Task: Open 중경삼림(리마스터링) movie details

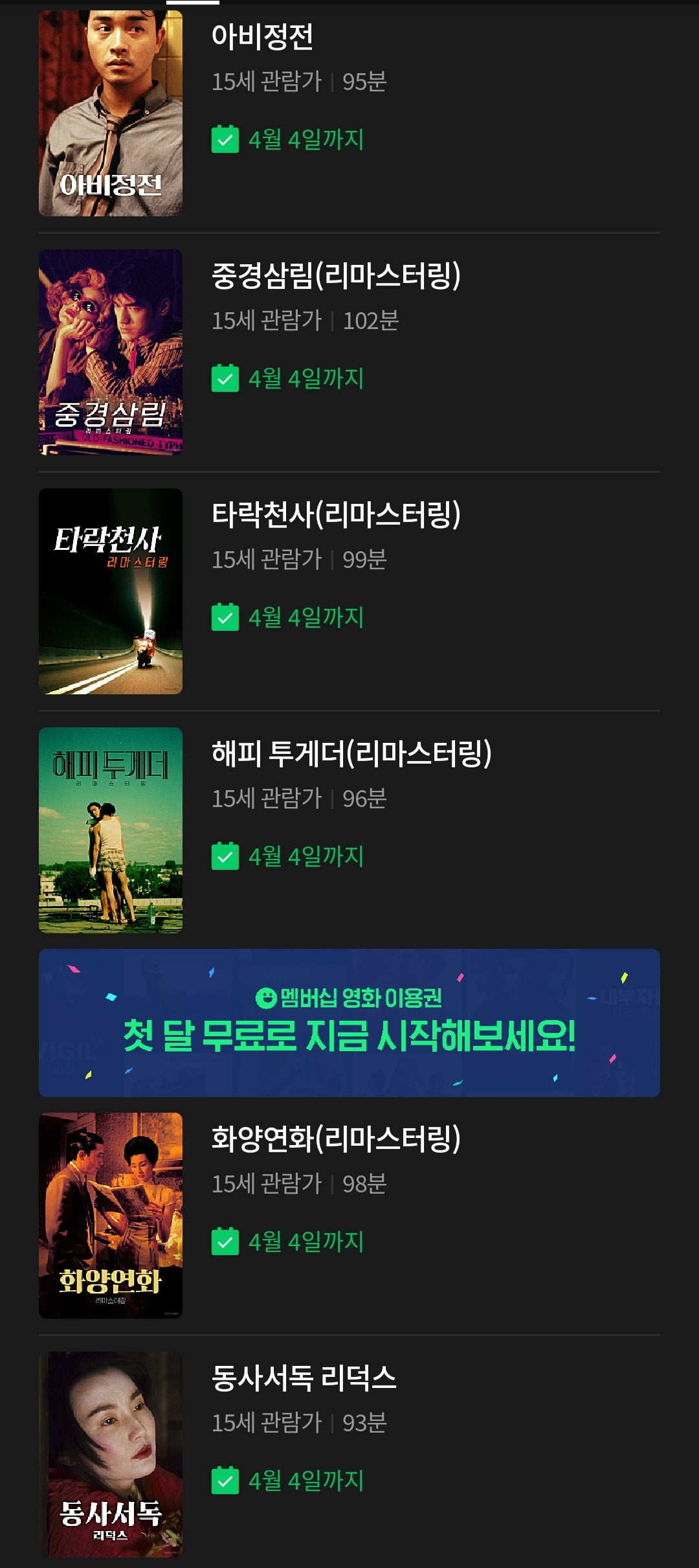Action: point(349,352)
